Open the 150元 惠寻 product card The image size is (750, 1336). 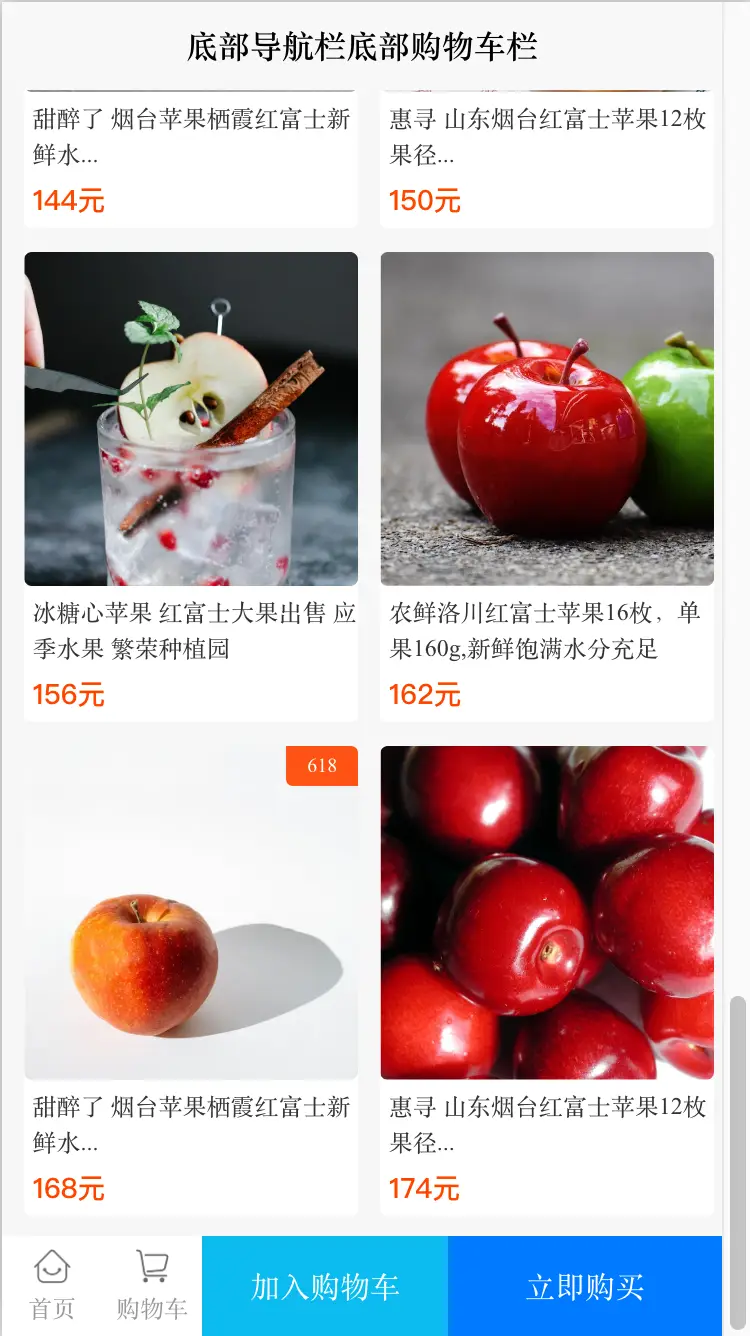[547, 159]
